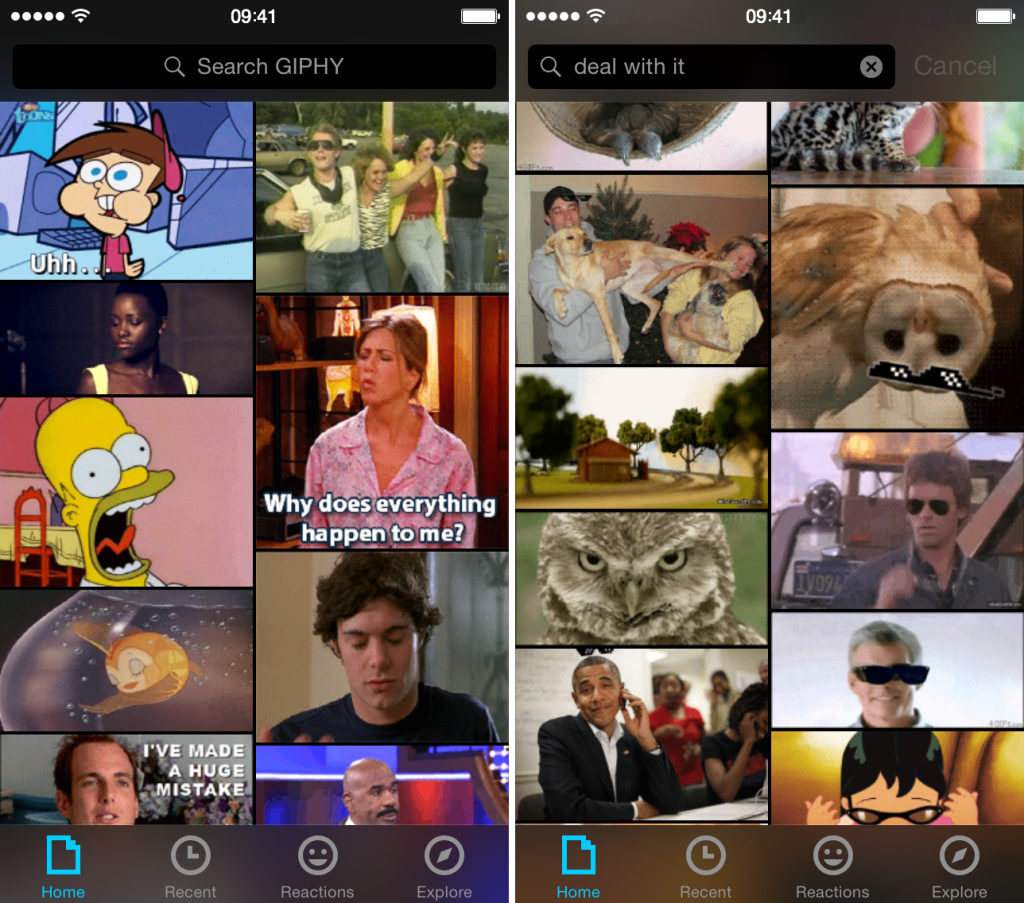Switch to Recent tab on Search GIPHY screen
Image resolution: width=1024 pixels, height=903 pixels.
pyautogui.click(x=190, y=868)
